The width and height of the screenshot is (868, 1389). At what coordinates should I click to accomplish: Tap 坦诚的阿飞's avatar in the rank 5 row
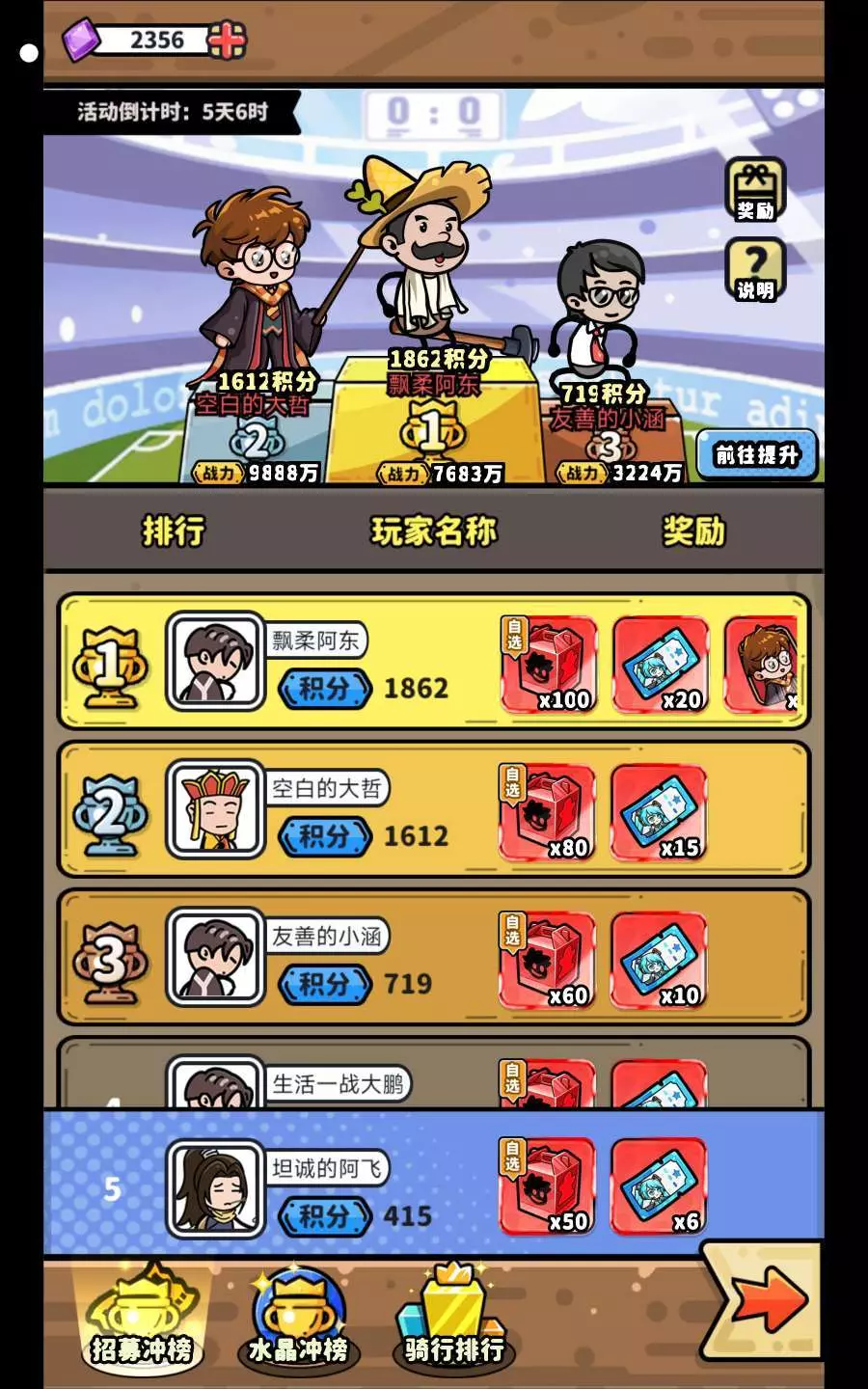tap(215, 1189)
